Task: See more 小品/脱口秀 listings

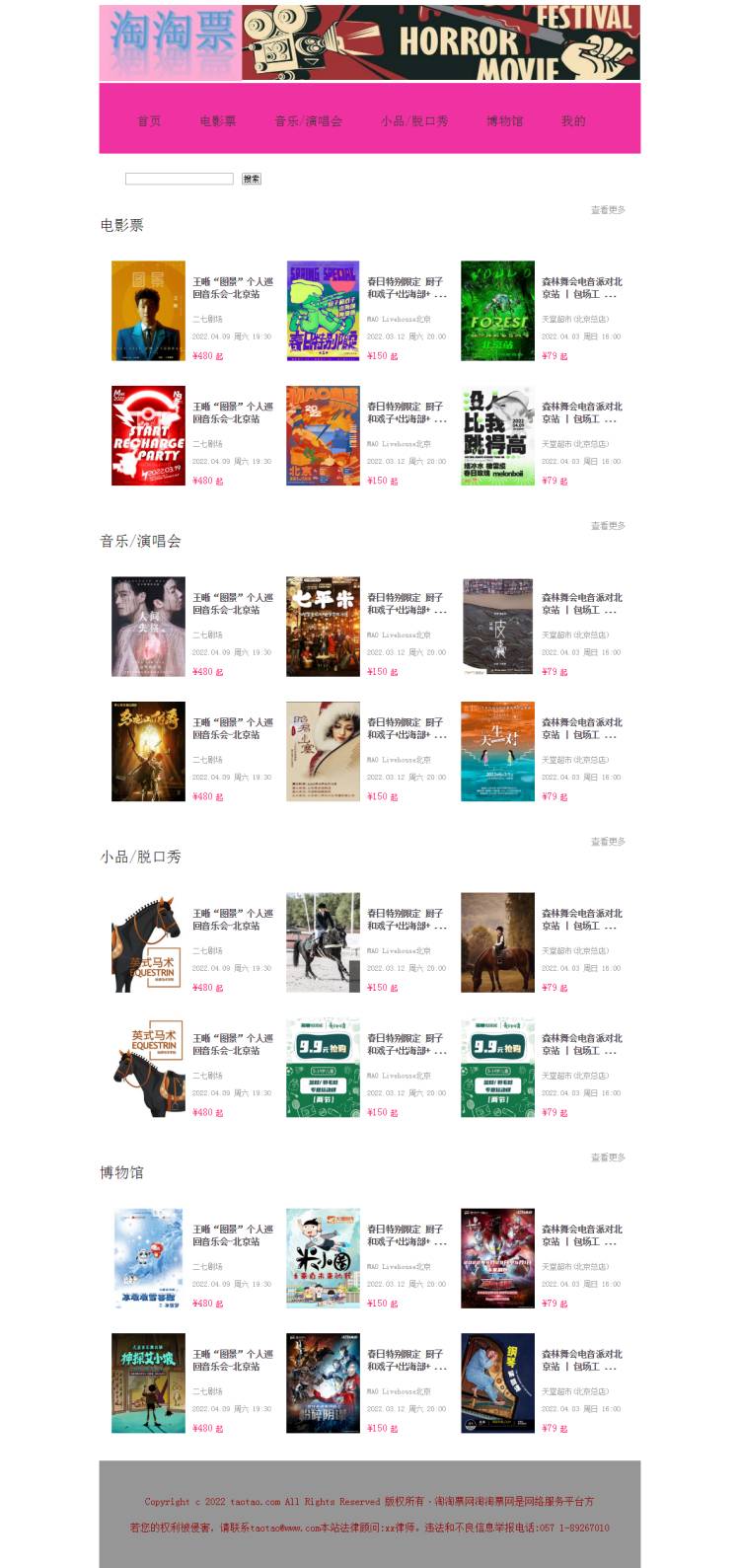Action: pos(608,842)
